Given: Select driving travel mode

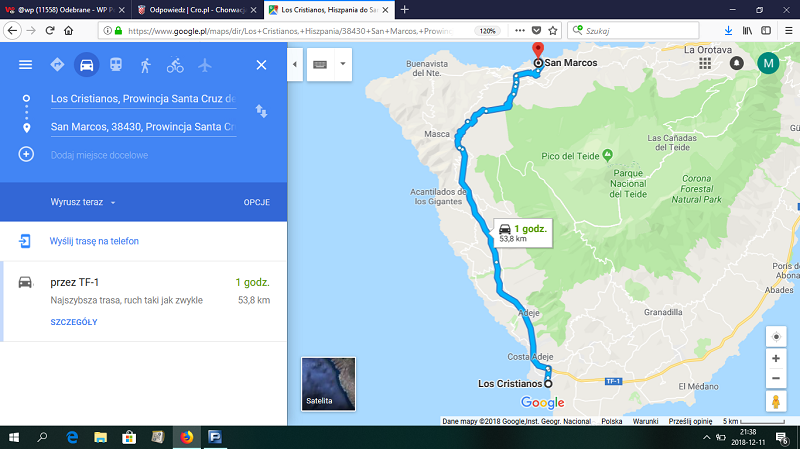Looking at the screenshot, I should click(x=87, y=65).
